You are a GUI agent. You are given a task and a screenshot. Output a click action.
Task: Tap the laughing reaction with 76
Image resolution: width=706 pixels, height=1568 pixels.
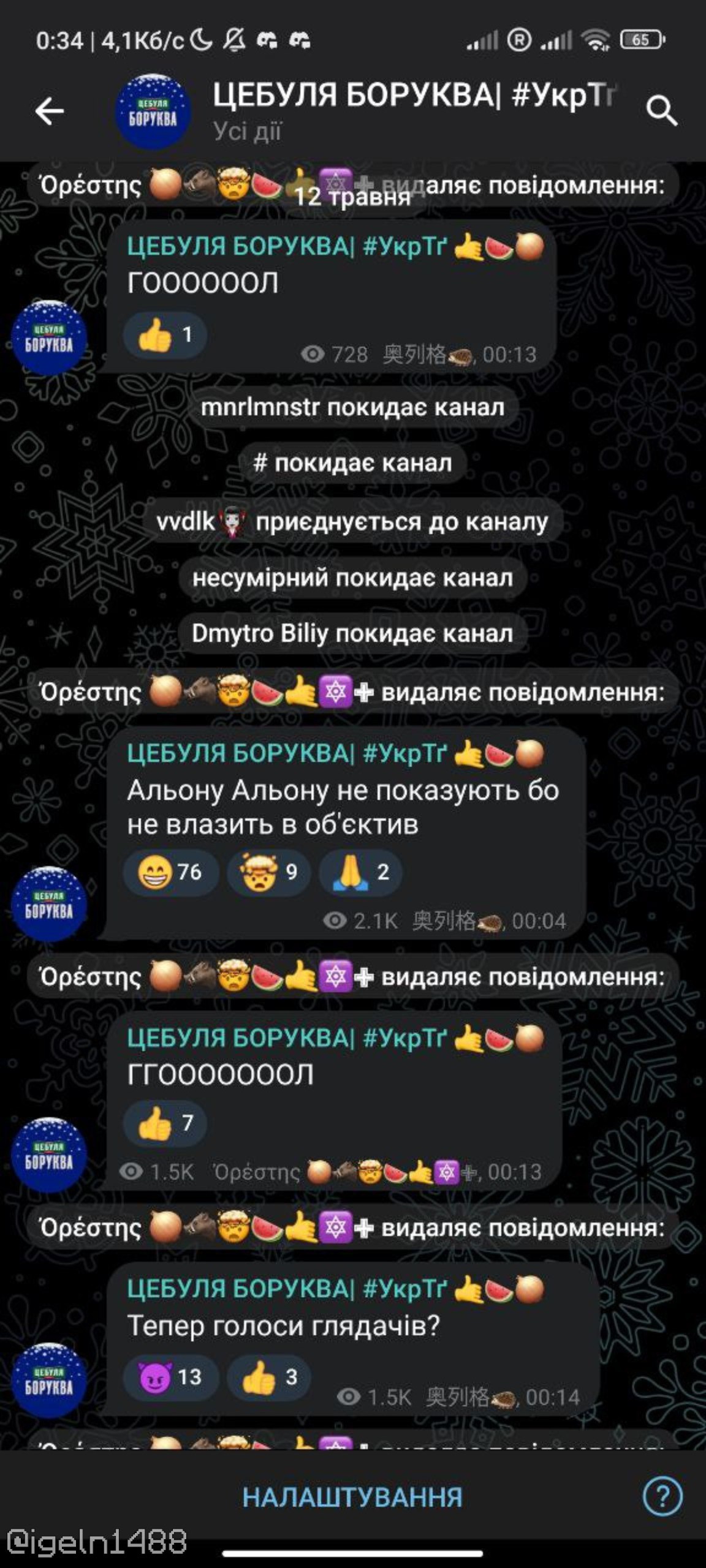[x=170, y=872]
